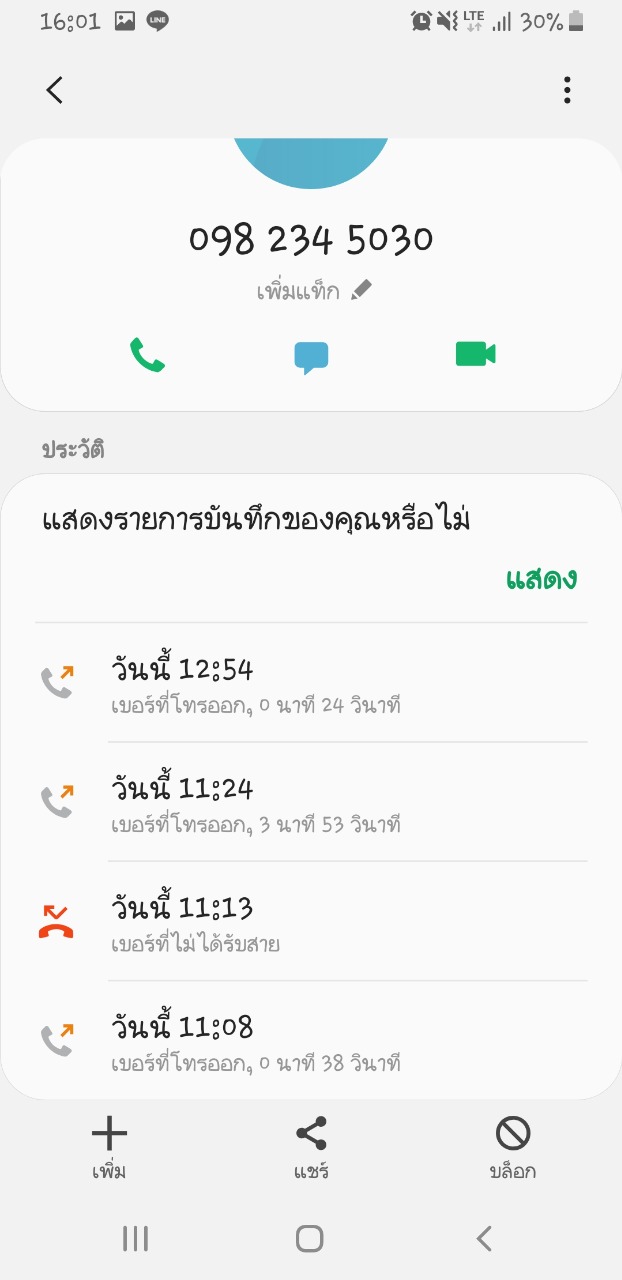Start a video call with the camera icon

476,354
